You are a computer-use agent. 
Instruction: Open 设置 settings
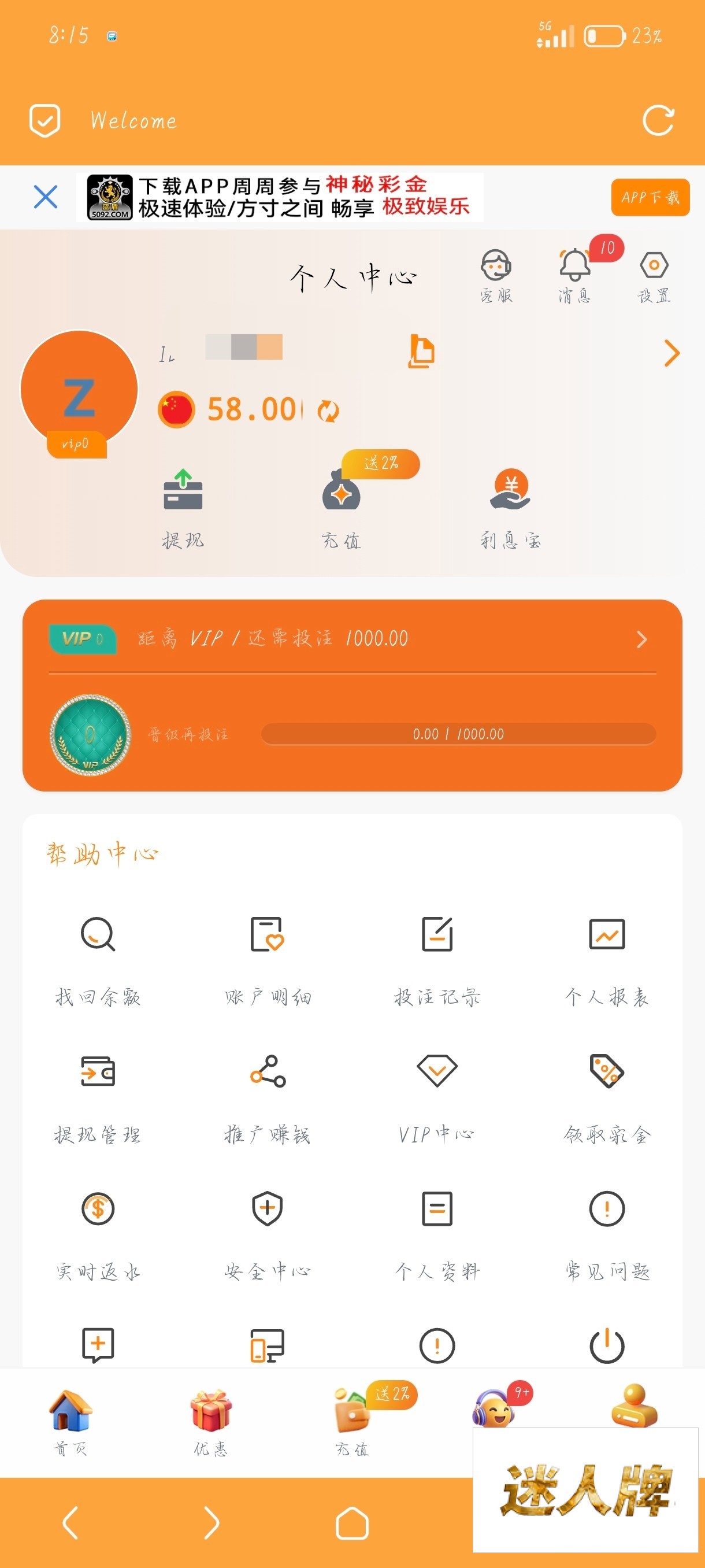point(654,275)
